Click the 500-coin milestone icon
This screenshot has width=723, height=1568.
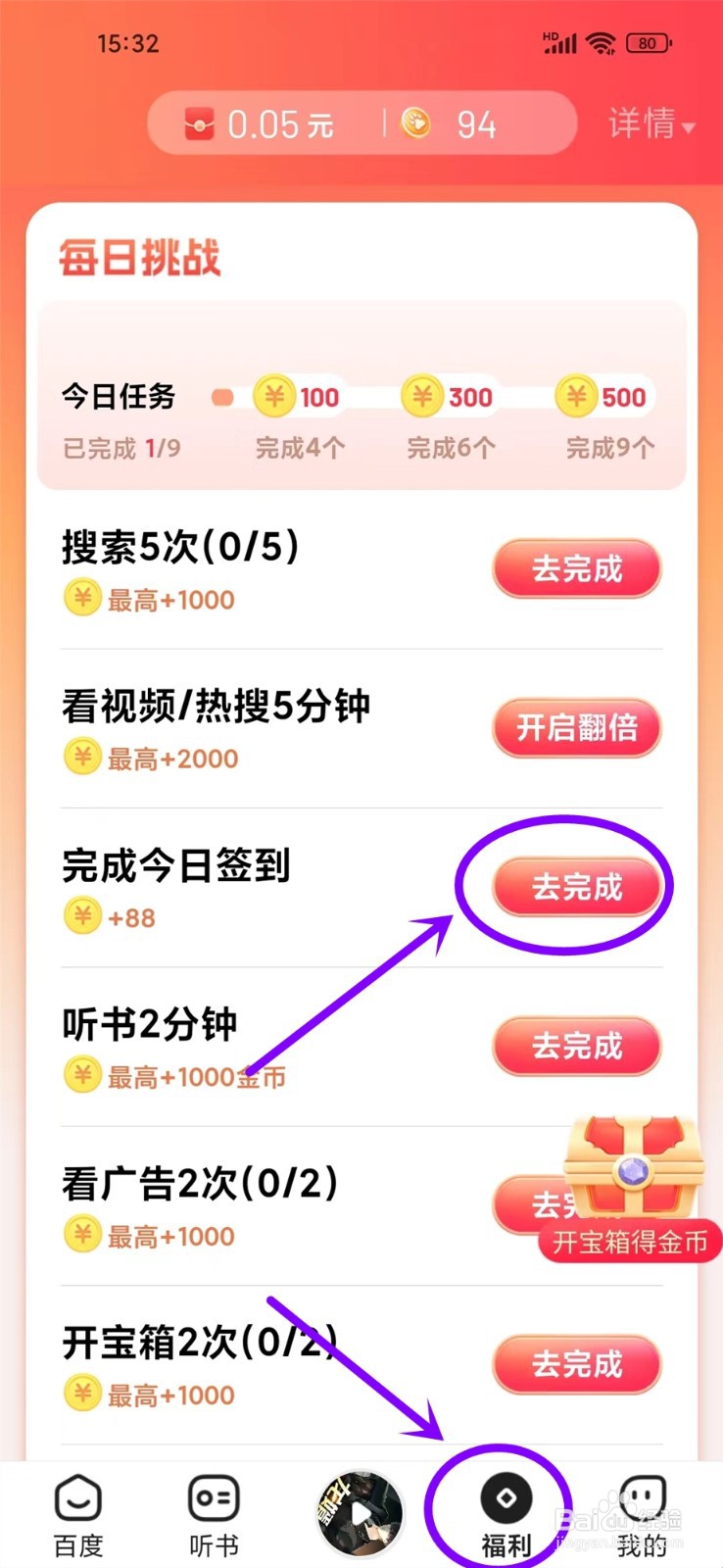point(578,396)
